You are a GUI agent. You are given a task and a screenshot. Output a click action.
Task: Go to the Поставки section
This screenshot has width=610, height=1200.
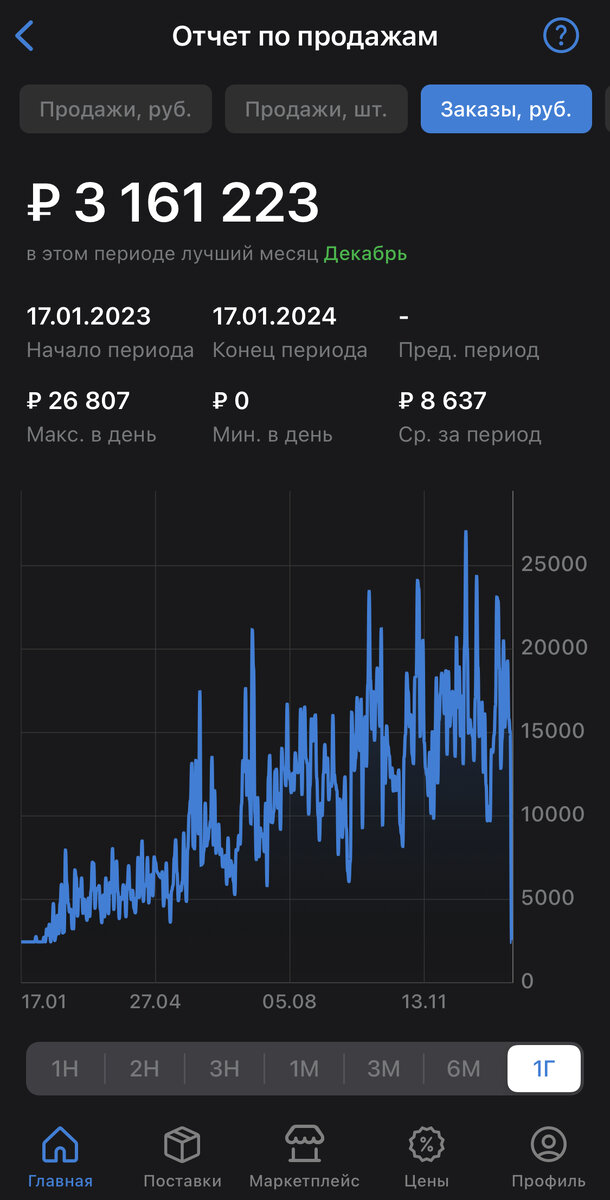(182, 1155)
